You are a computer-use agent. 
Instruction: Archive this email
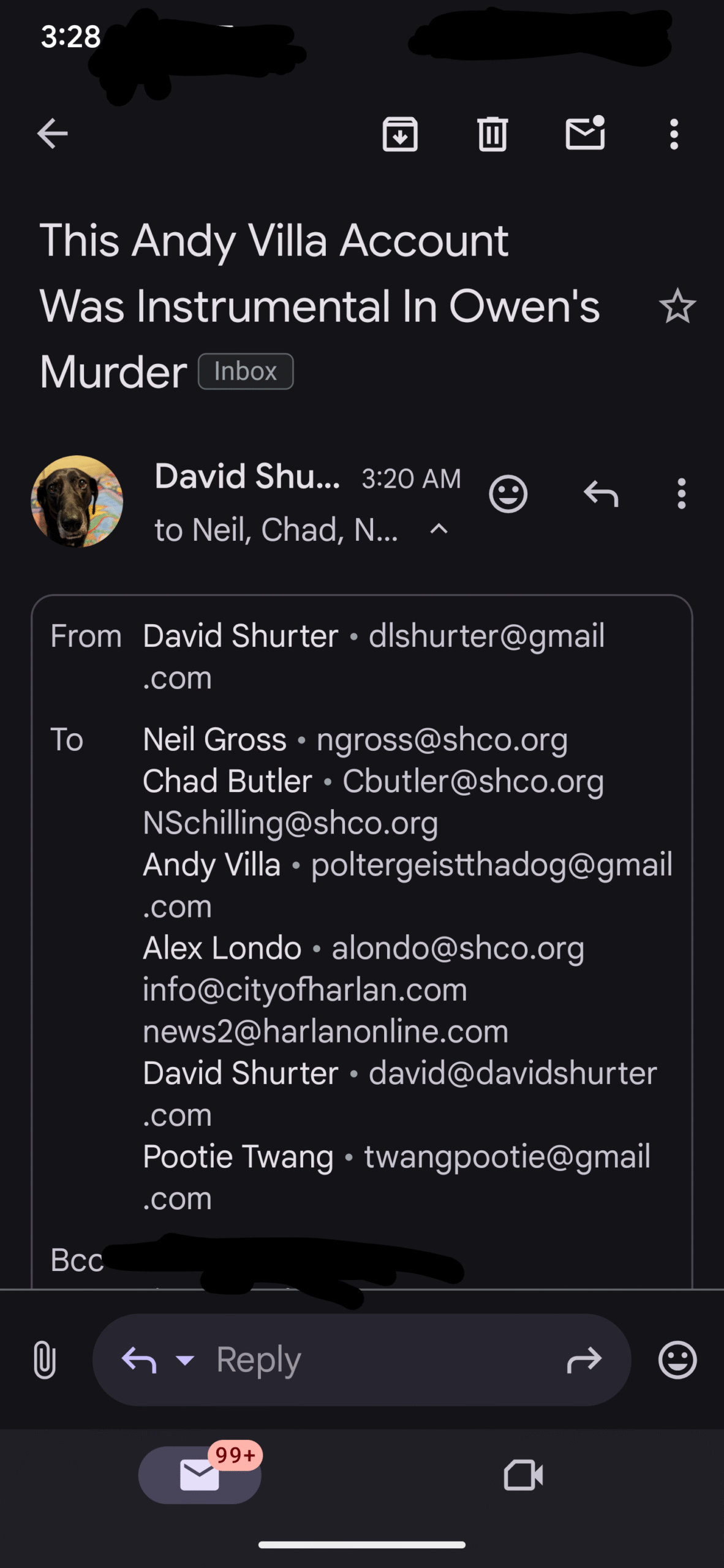(400, 134)
